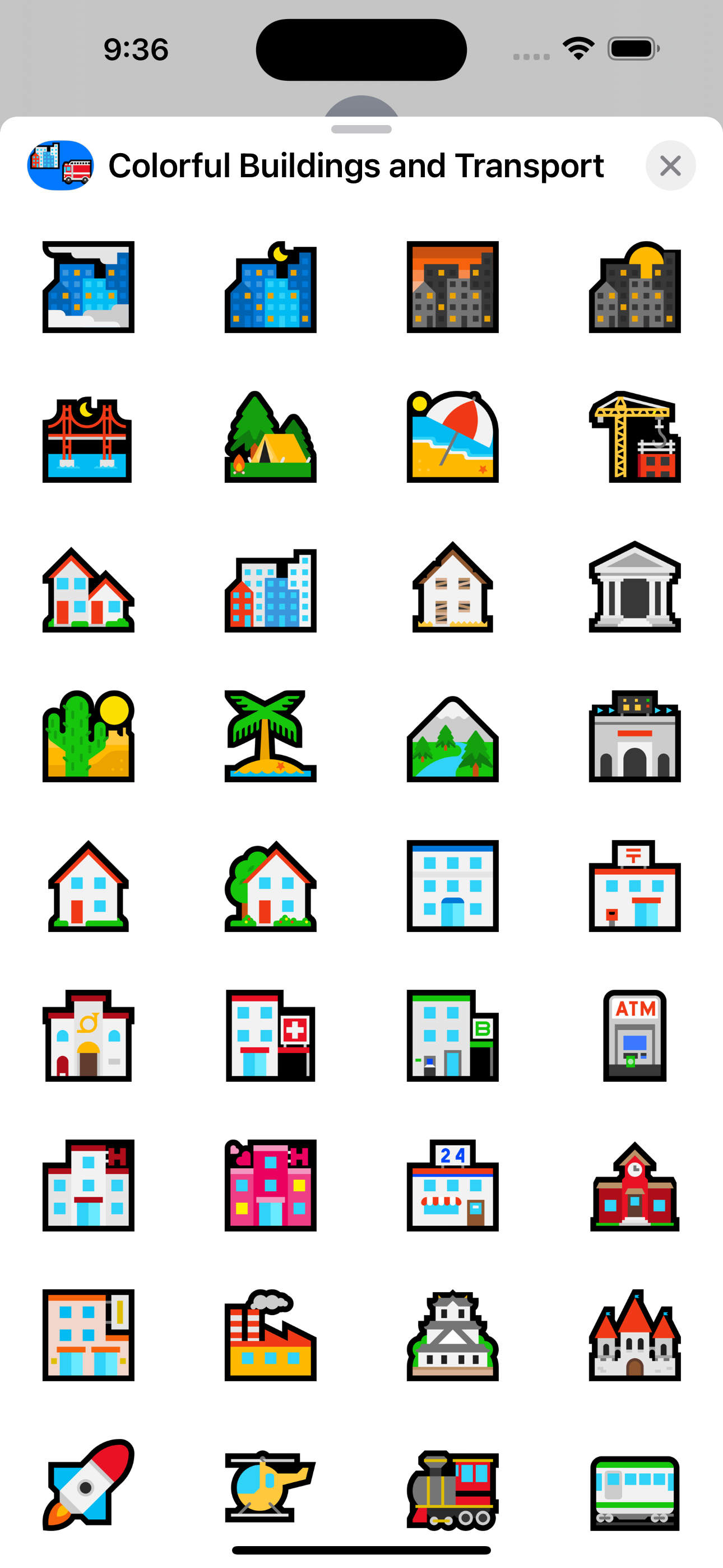The height and width of the screenshot is (1568, 723).
Task: Pick the rocket sticker
Action: (x=88, y=1485)
